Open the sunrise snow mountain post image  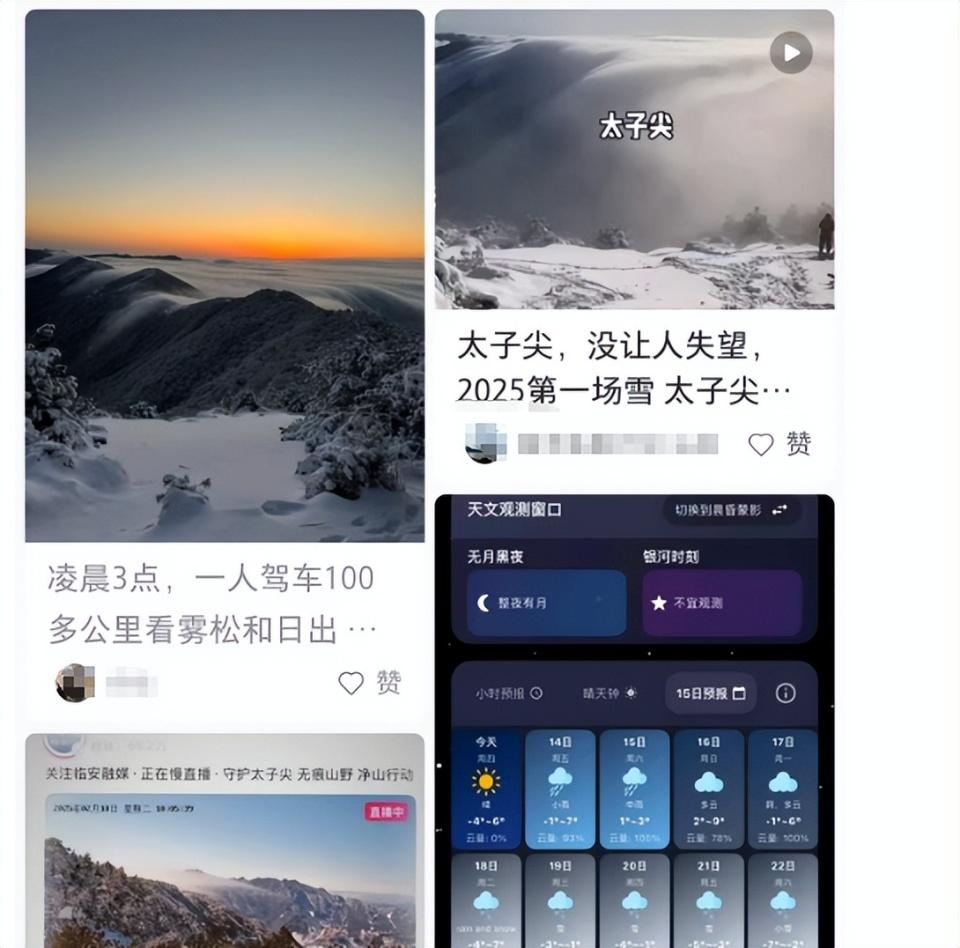coord(224,275)
